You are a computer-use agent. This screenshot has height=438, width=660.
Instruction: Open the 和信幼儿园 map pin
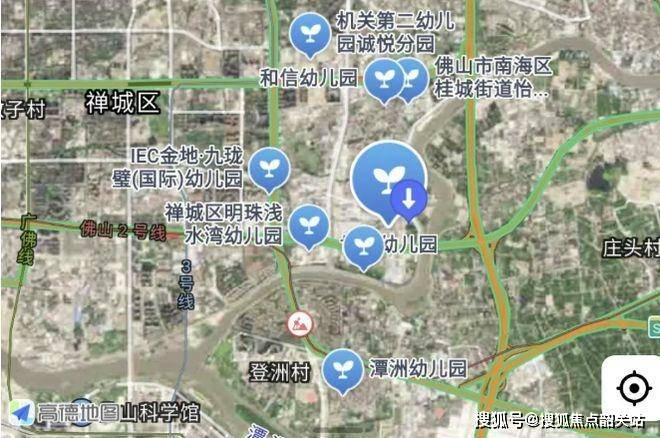(381, 78)
